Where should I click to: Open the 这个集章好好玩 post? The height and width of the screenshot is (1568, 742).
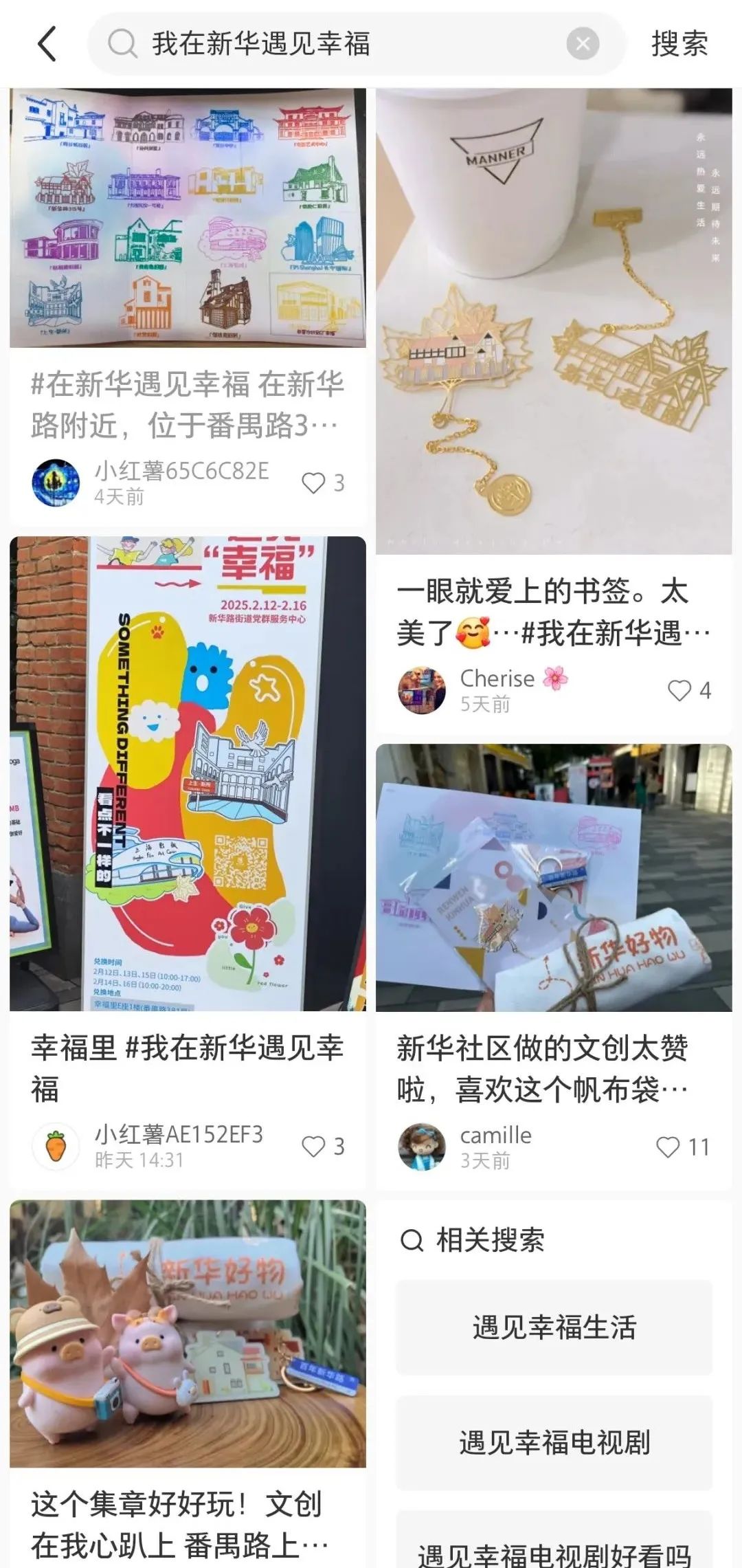tap(188, 1334)
